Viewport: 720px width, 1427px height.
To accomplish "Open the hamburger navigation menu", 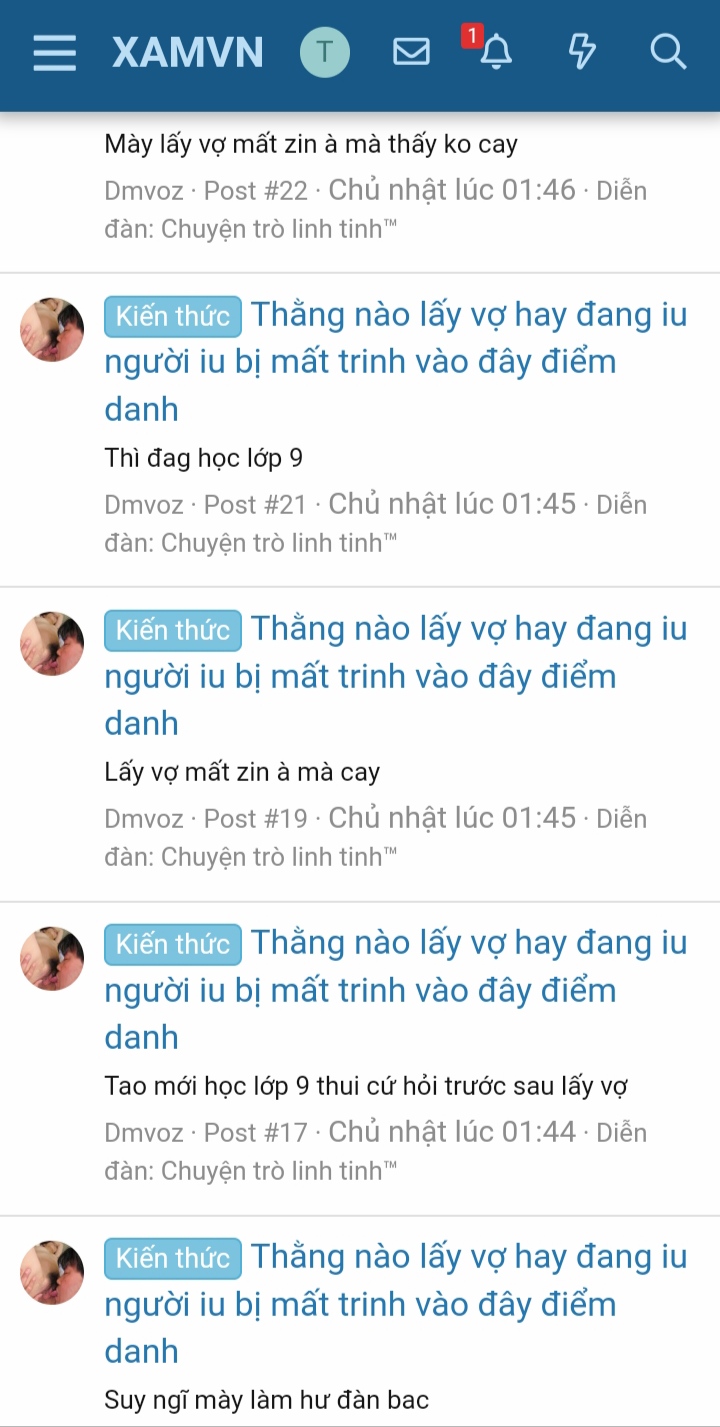I will [54, 52].
